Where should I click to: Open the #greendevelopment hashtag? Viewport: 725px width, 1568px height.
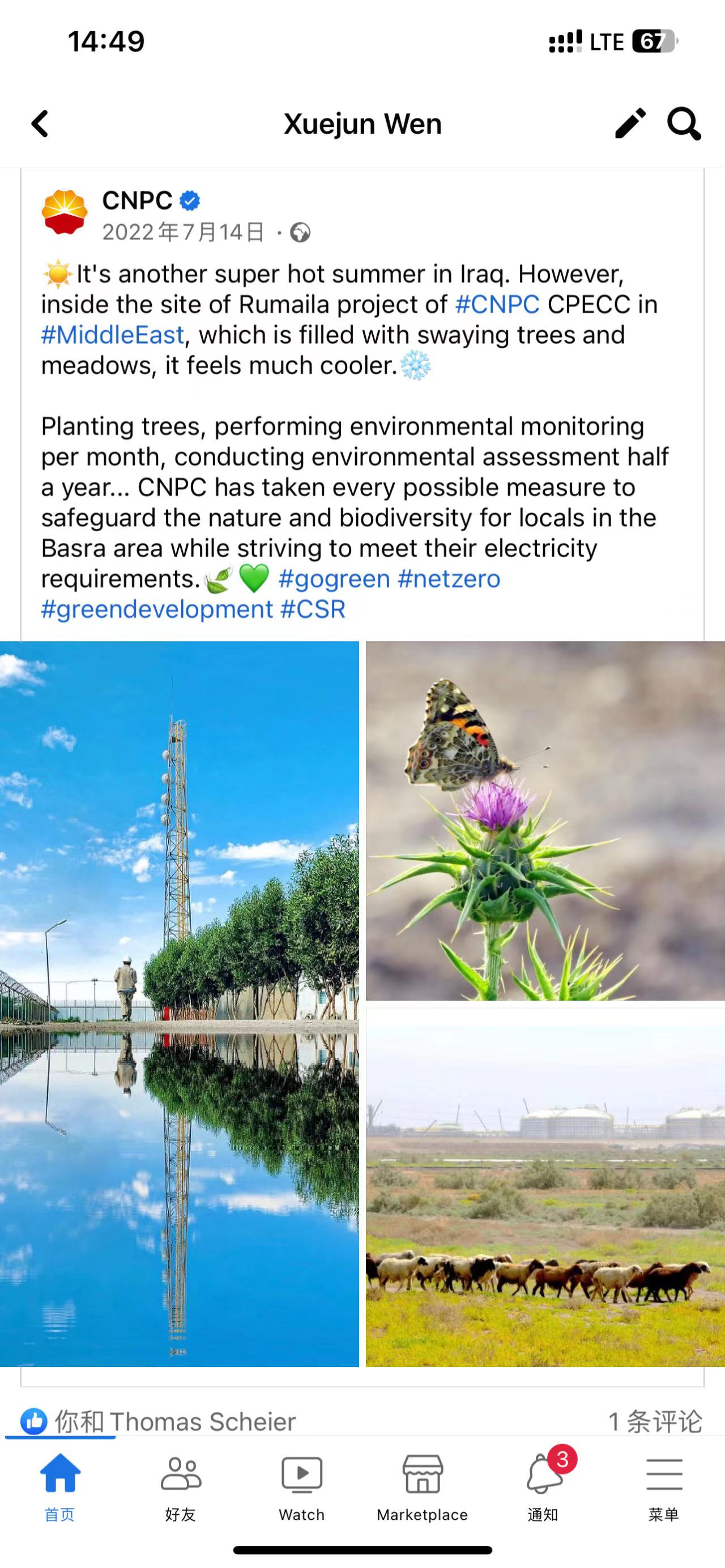point(157,609)
